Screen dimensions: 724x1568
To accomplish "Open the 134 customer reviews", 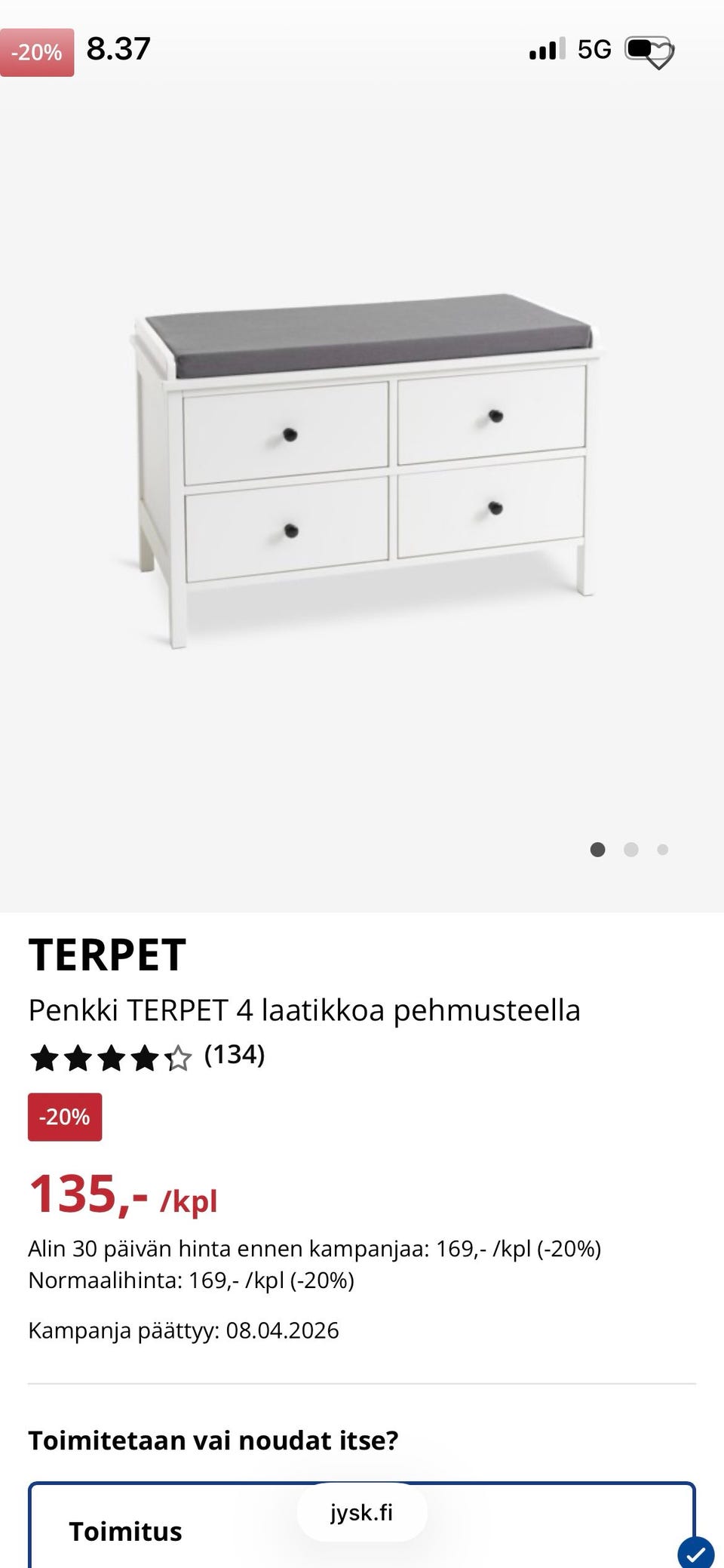I will [x=234, y=1055].
